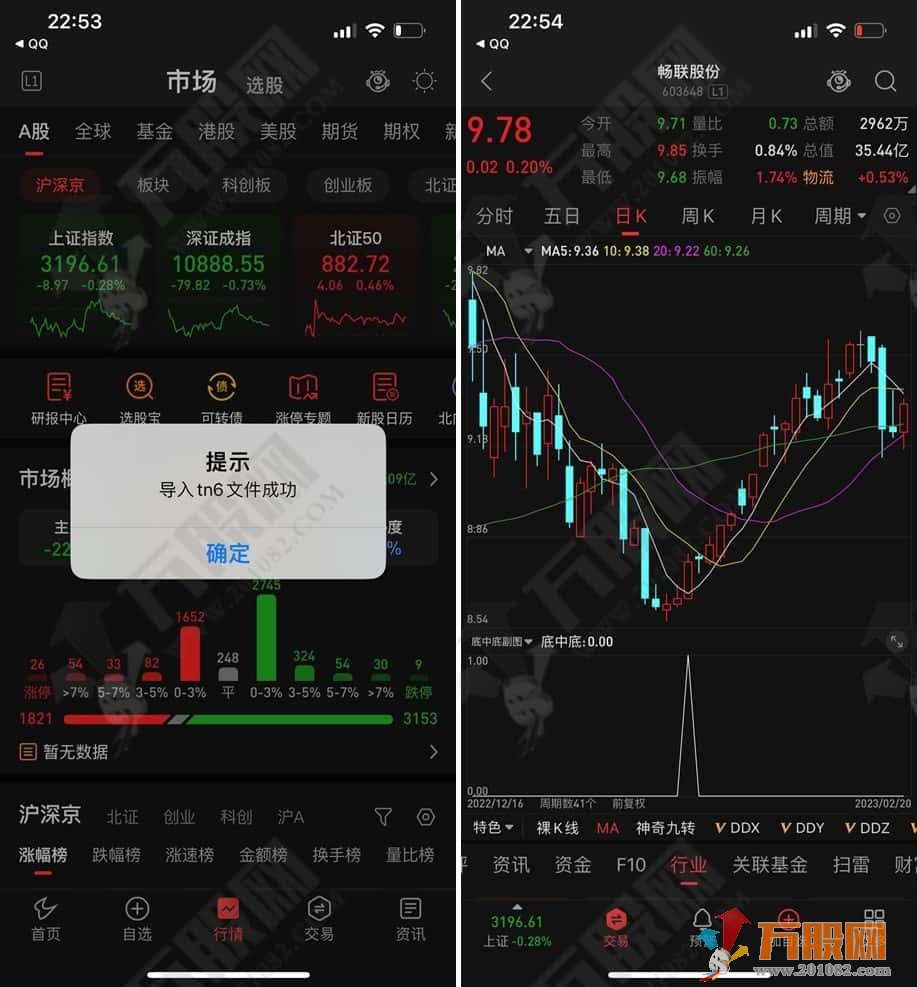
Task: View the F10 company info tab
Action: 631,865
